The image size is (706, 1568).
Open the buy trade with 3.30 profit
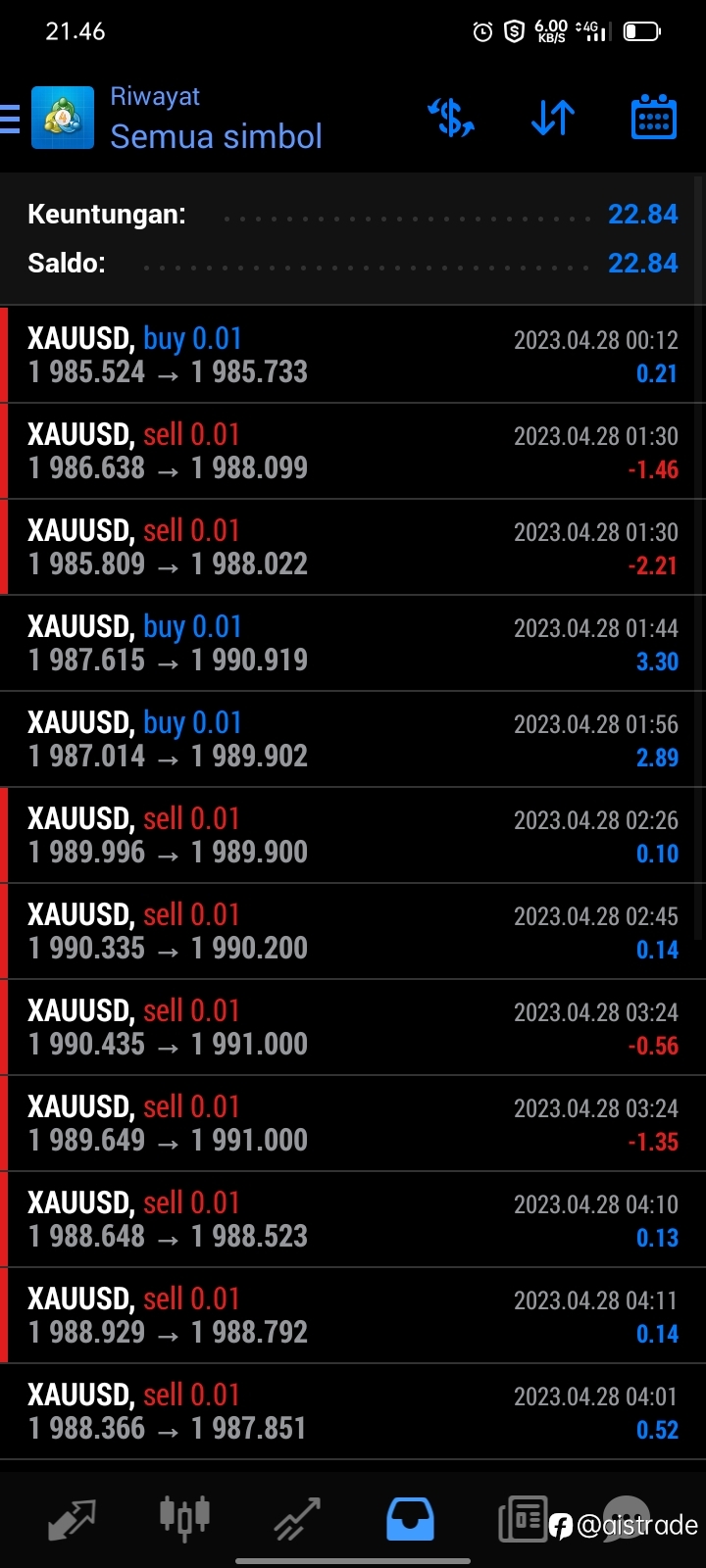coord(353,643)
